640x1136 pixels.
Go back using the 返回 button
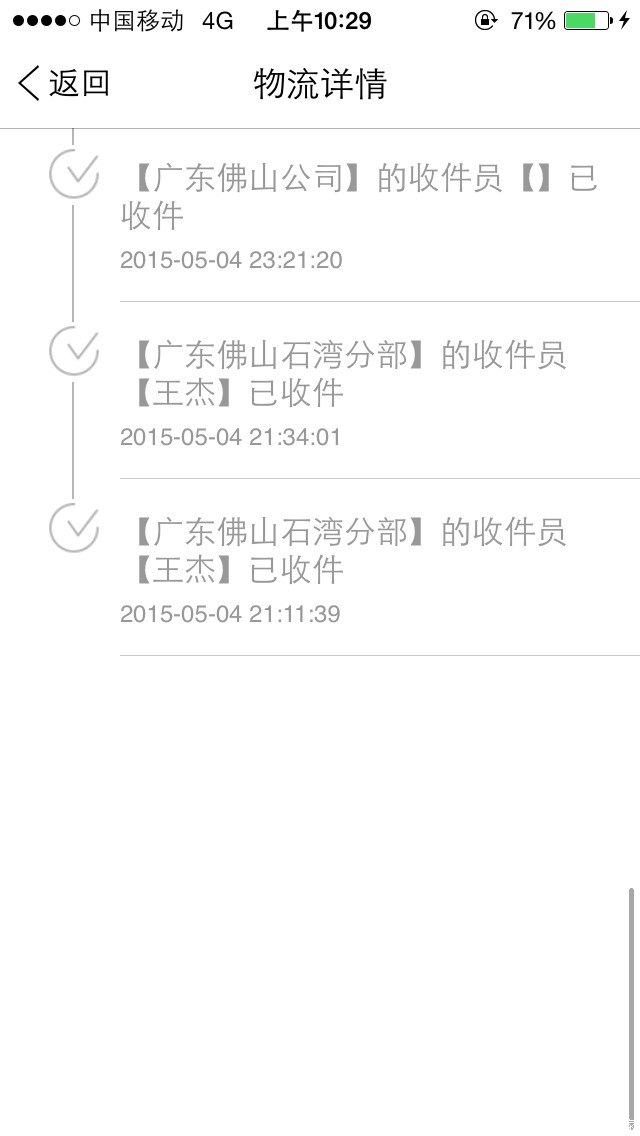tap(64, 84)
